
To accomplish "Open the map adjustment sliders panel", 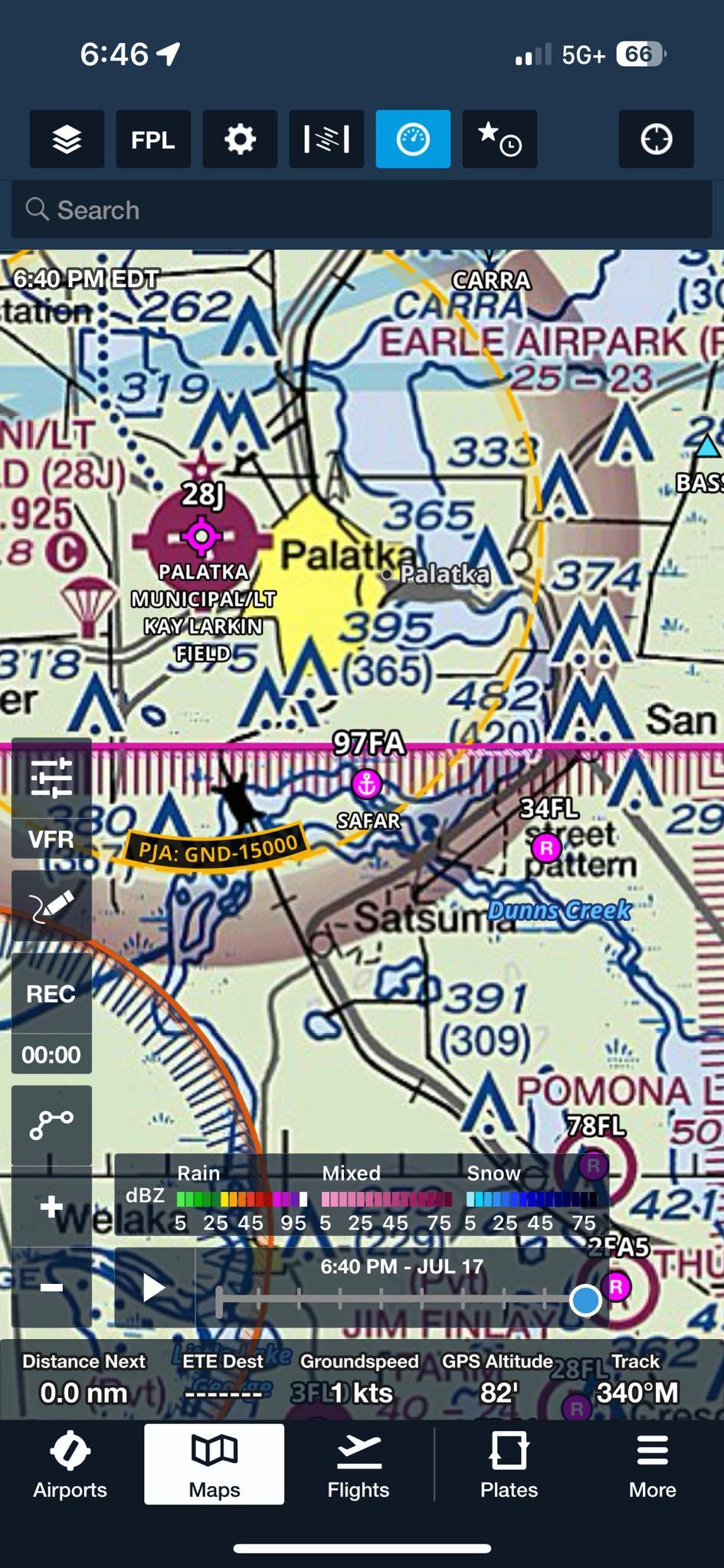I will [51, 778].
